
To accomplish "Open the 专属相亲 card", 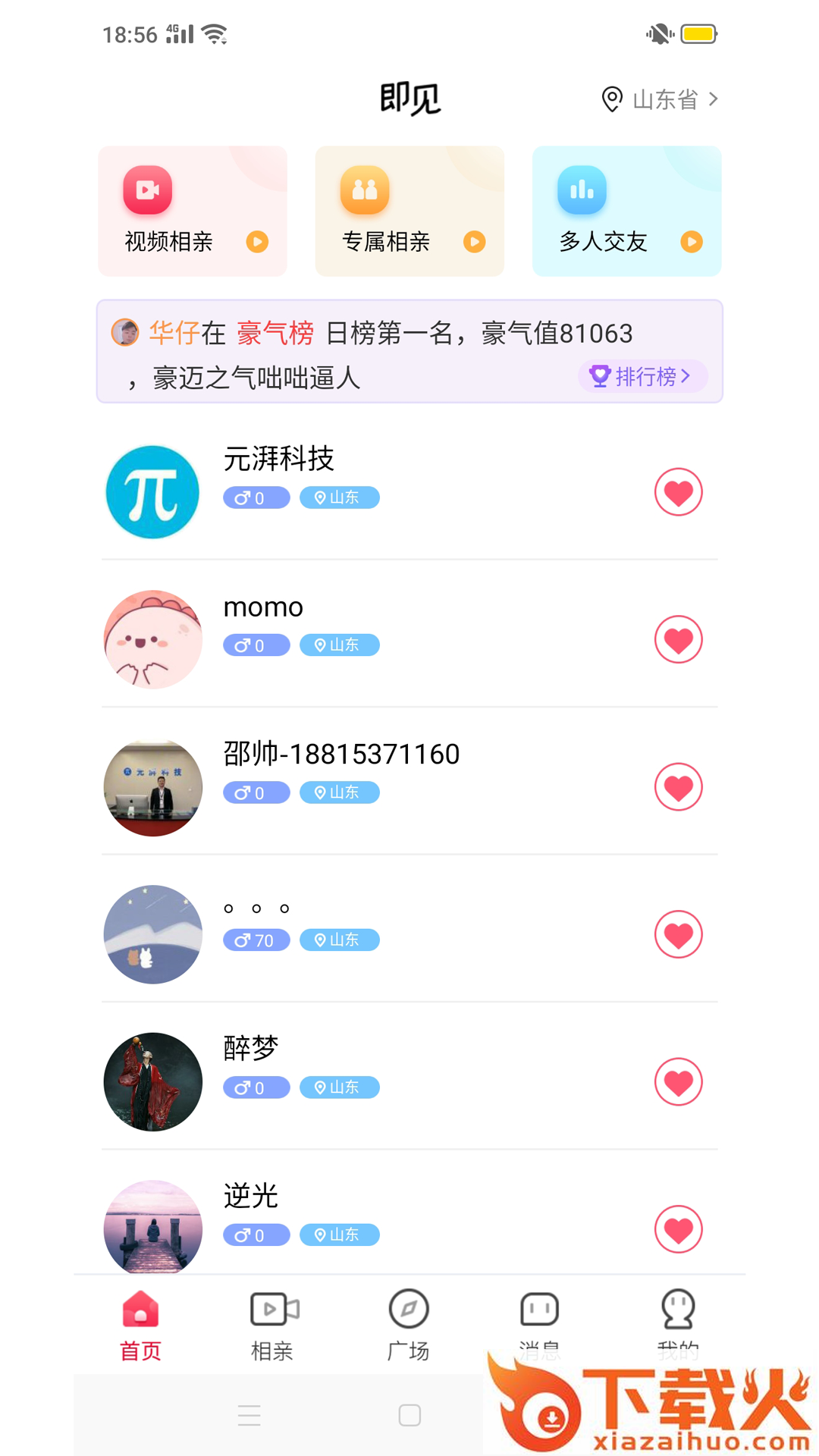I will (409, 211).
